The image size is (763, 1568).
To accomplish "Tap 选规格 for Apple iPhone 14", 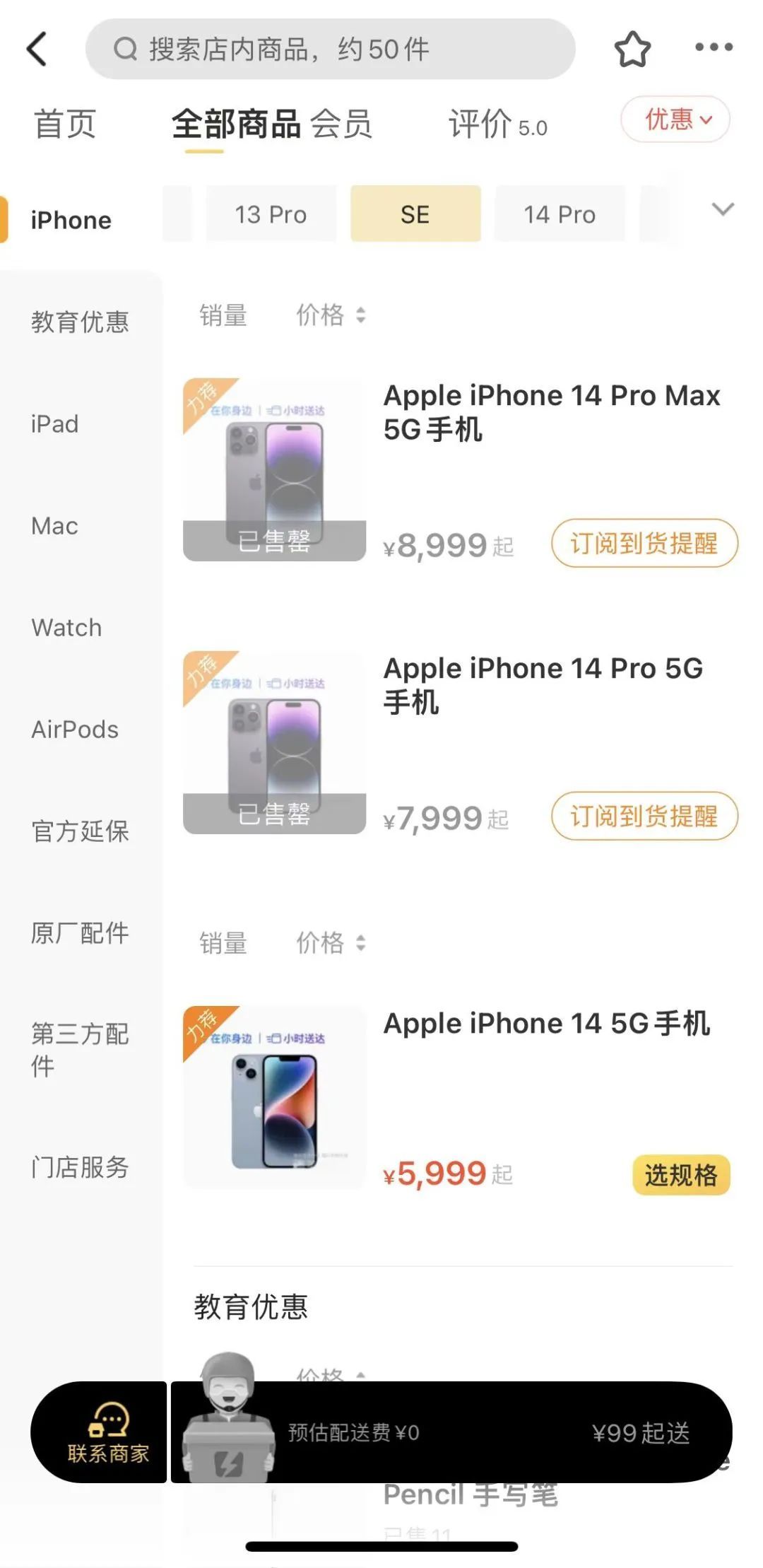I will [x=681, y=1175].
